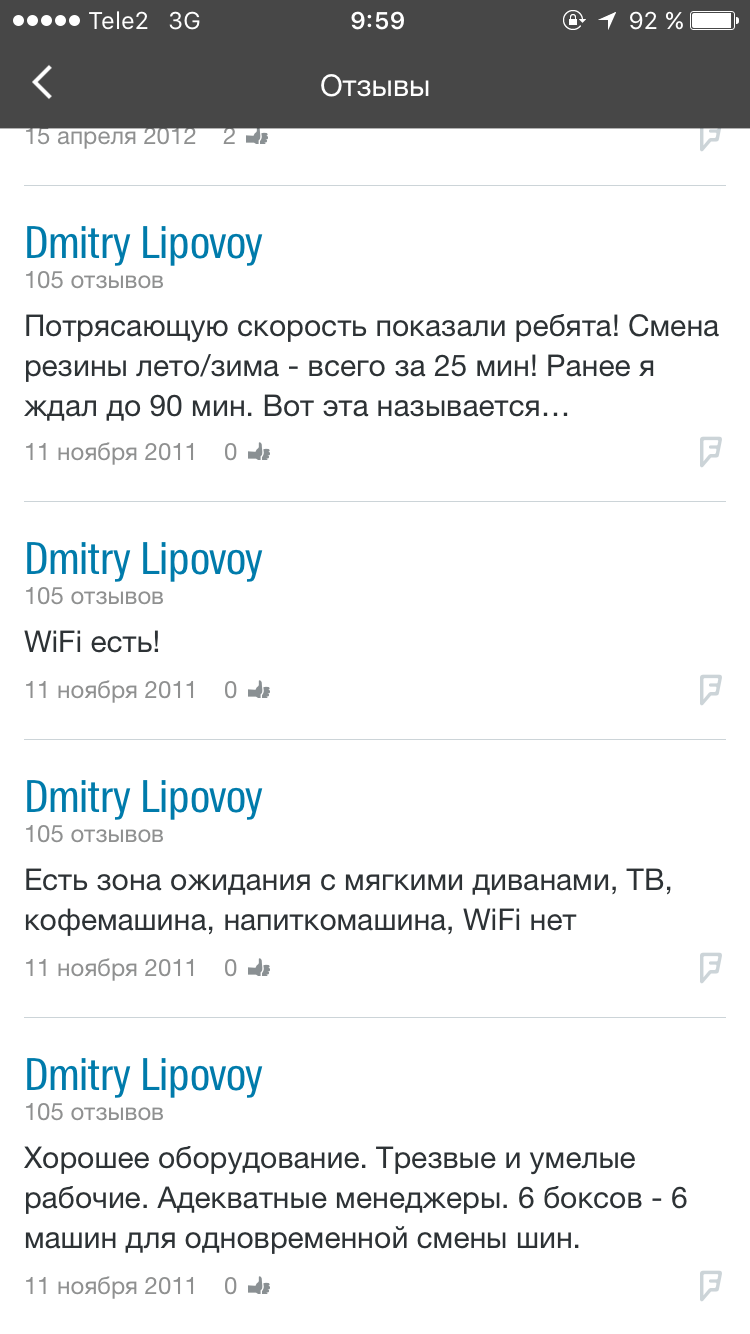750x1334 pixels.
Task: Open the review about 25 мин tire change
Action: [372, 367]
